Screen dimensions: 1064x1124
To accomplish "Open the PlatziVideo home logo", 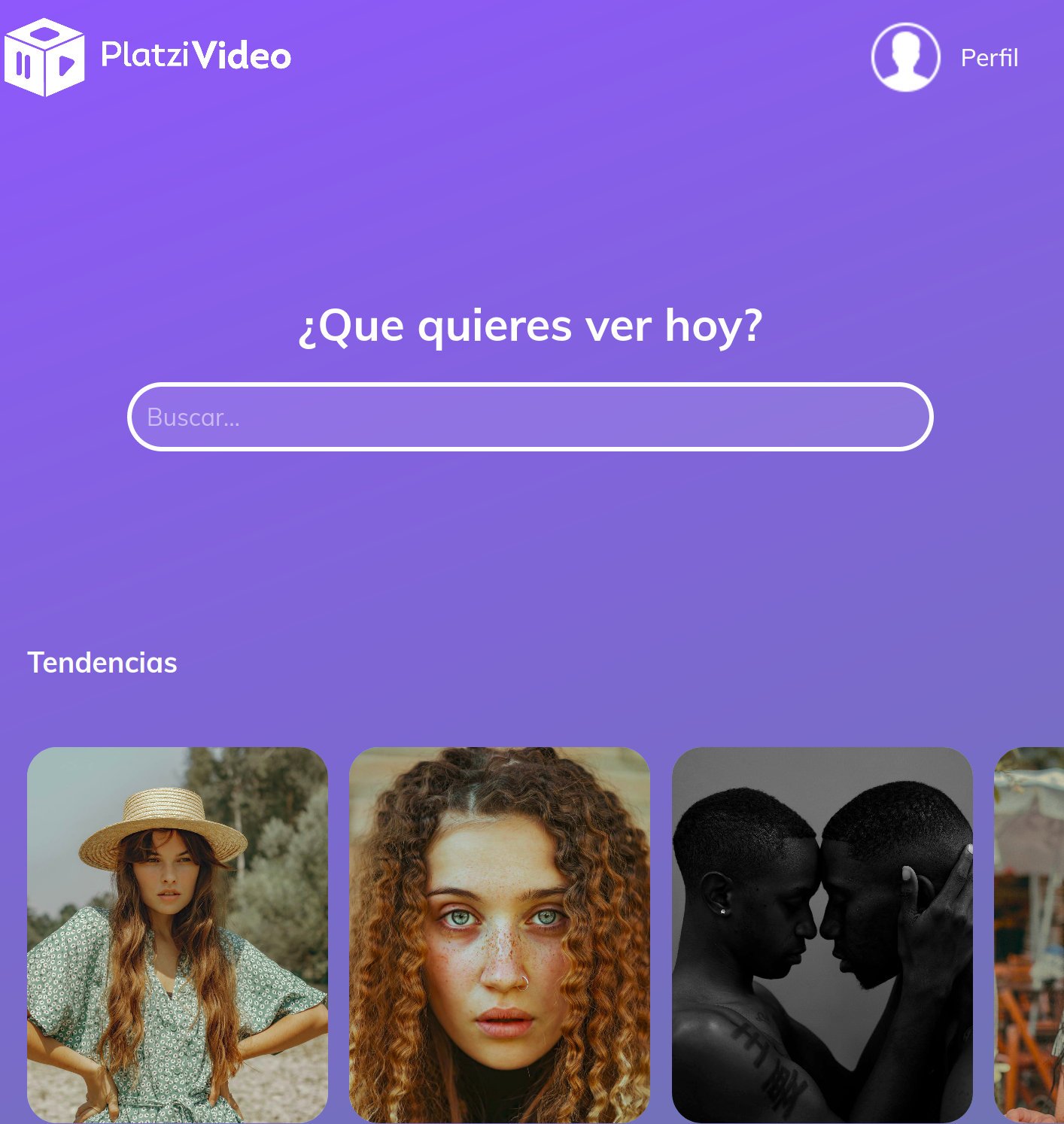I will click(147, 56).
